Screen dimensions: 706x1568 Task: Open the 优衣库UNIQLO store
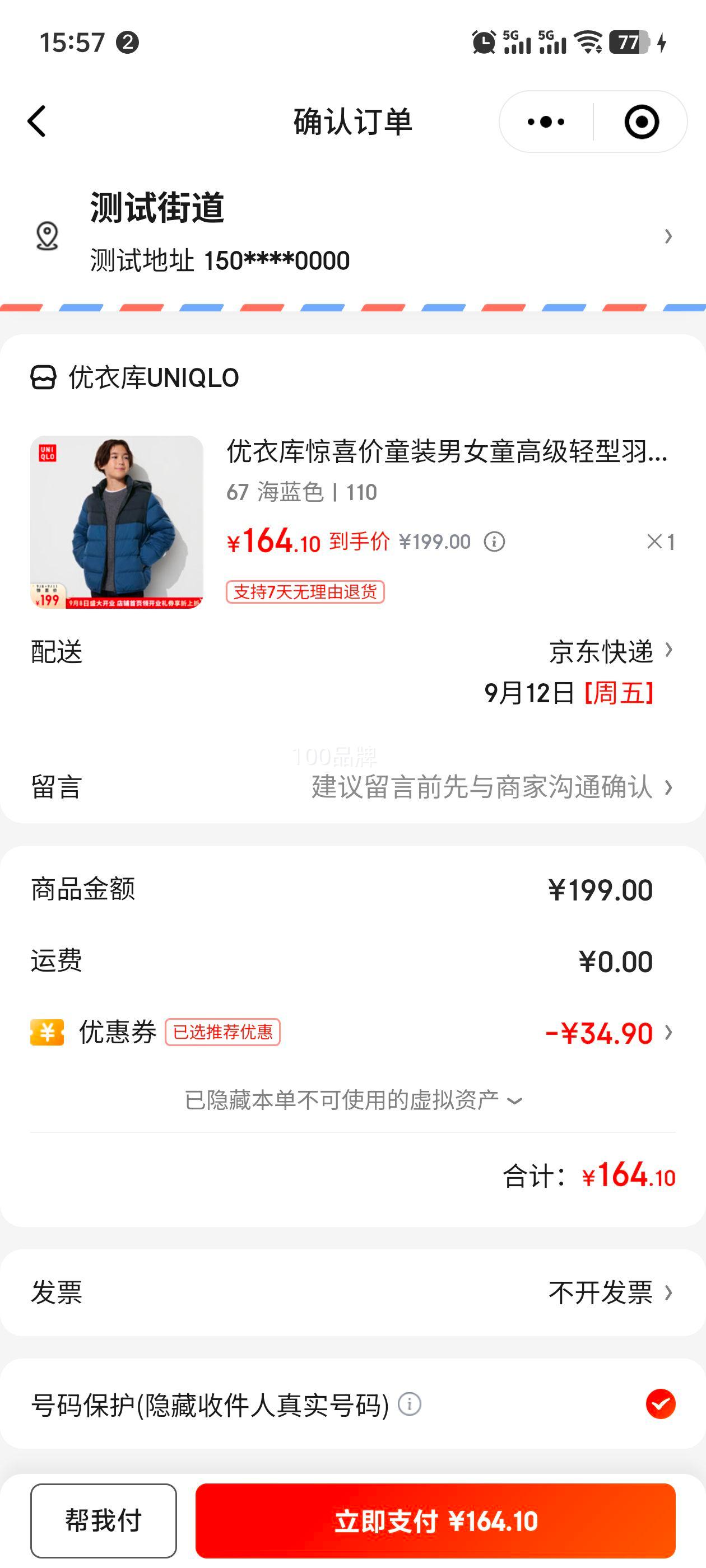(x=134, y=378)
